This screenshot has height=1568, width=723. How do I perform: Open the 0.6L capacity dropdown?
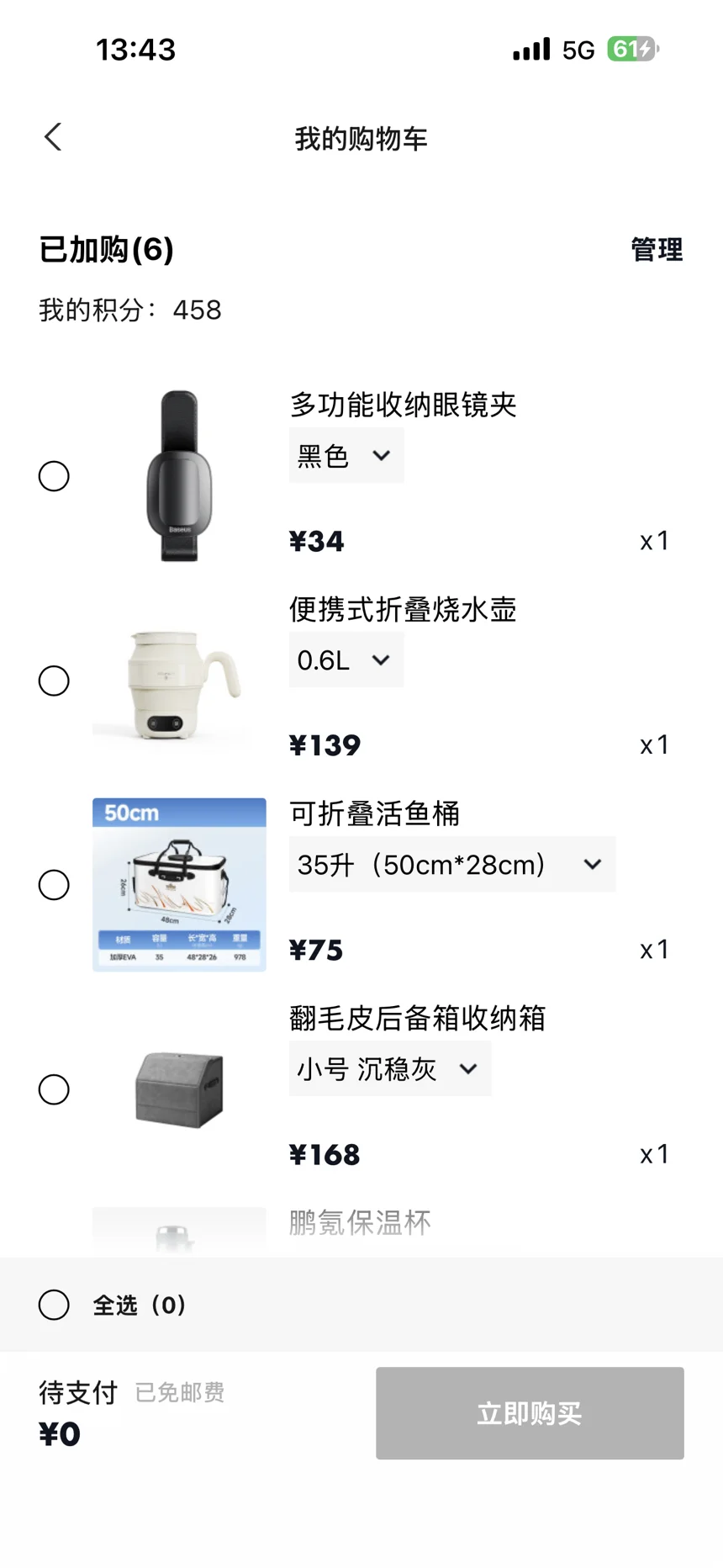click(346, 660)
